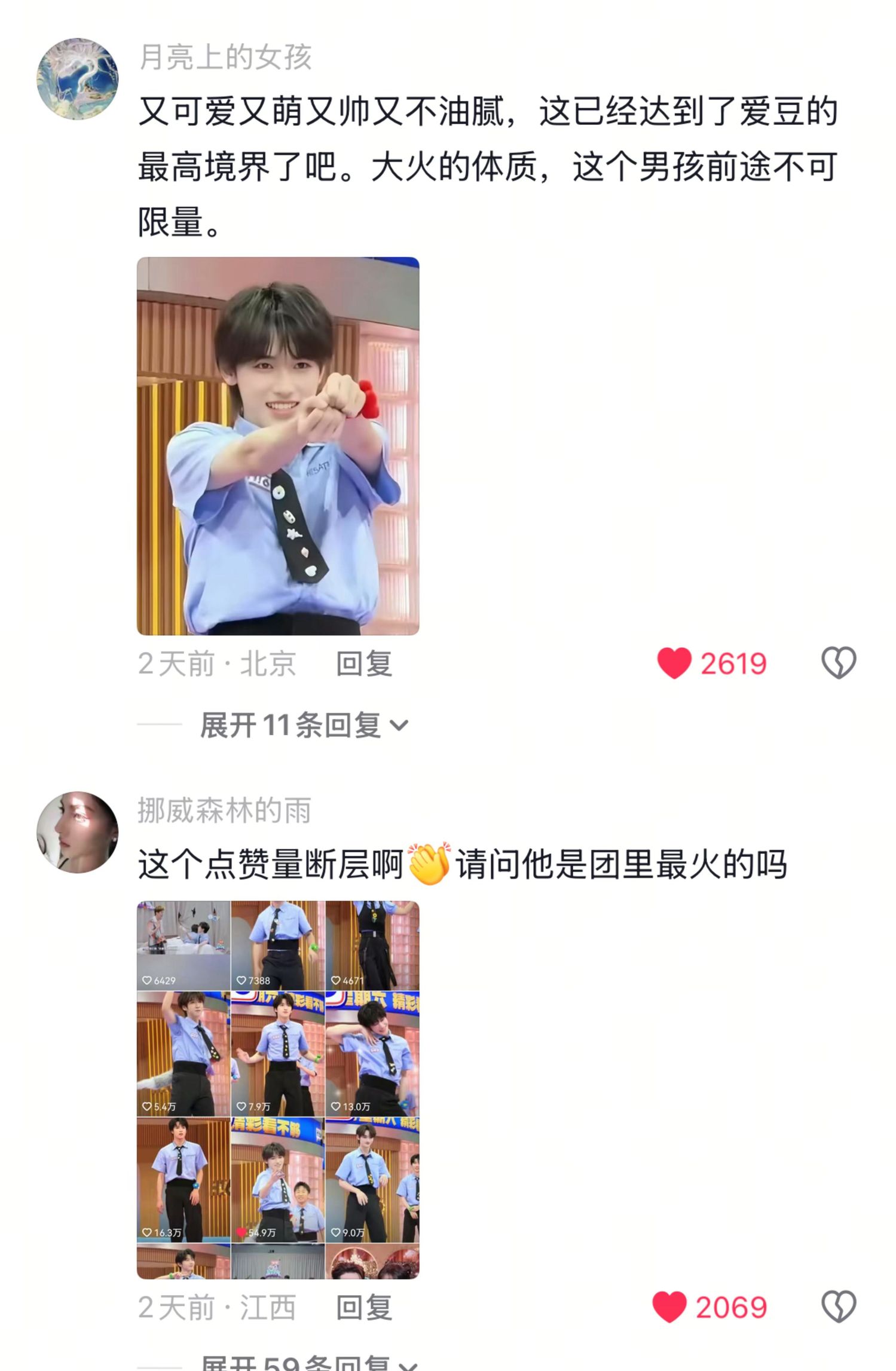The width and height of the screenshot is (896, 1371).
Task: View the grid screenshot in 挪威森林的雨's comment
Action: point(278,1090)
